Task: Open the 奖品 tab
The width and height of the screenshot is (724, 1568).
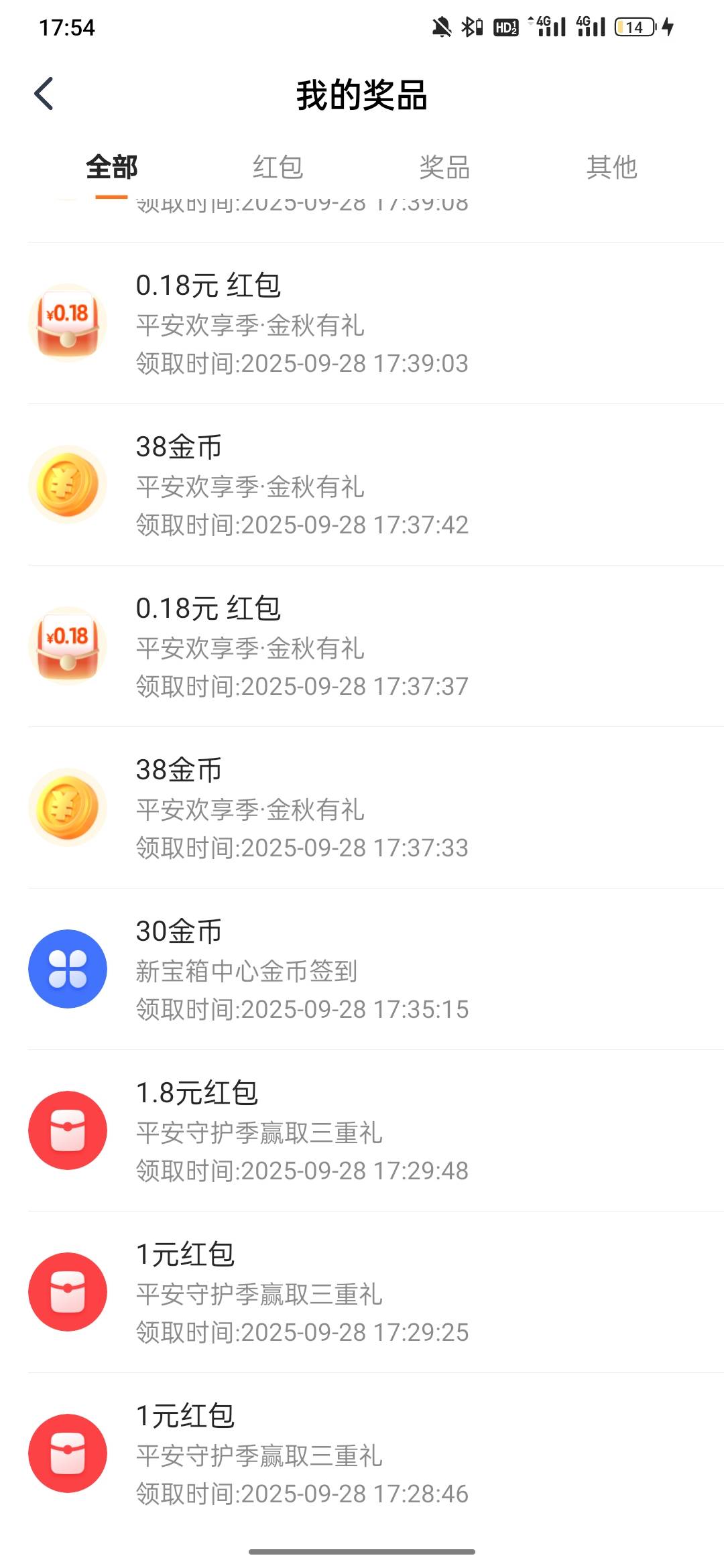Action: [444, 167]
